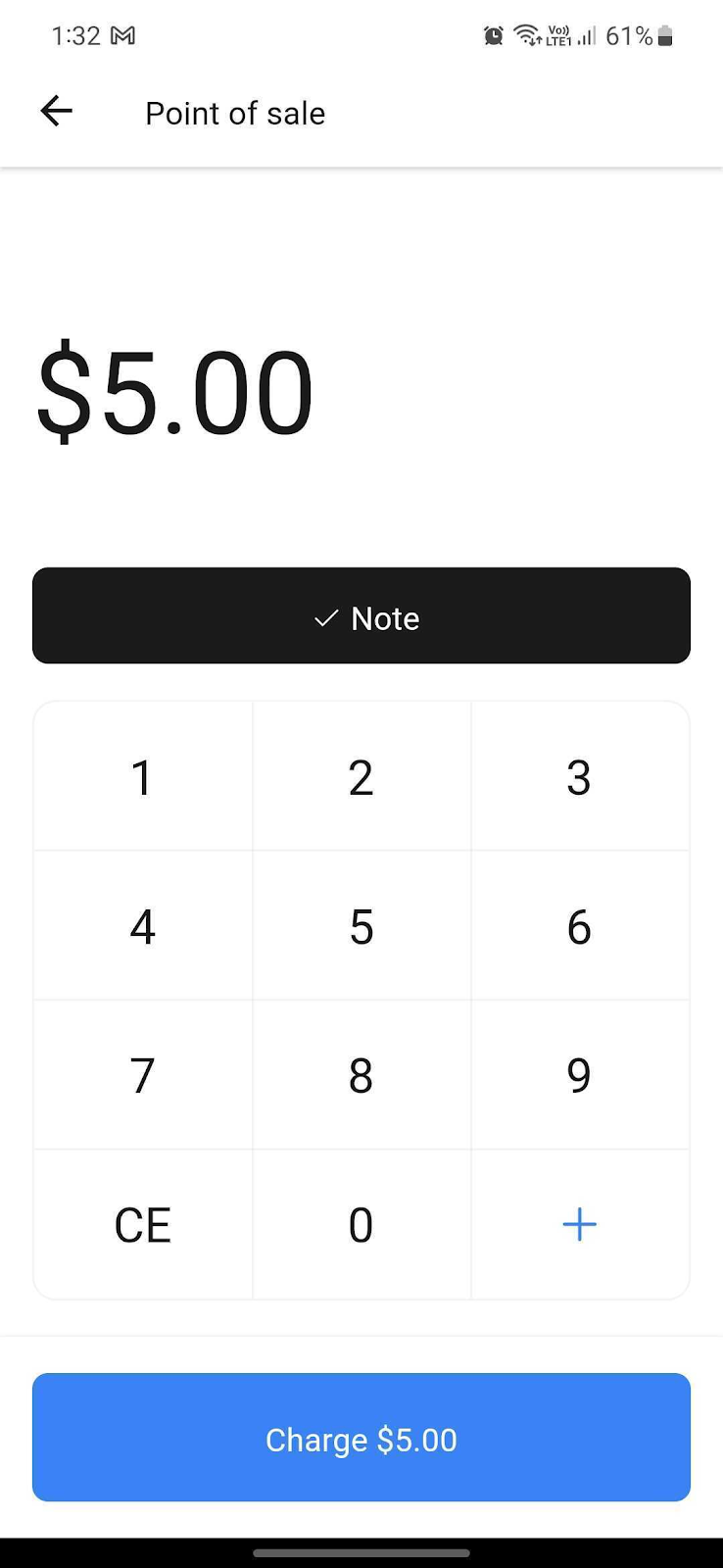Select number 9 on the keypad
Screen dimensions: 723x1568
(580, 1075)
